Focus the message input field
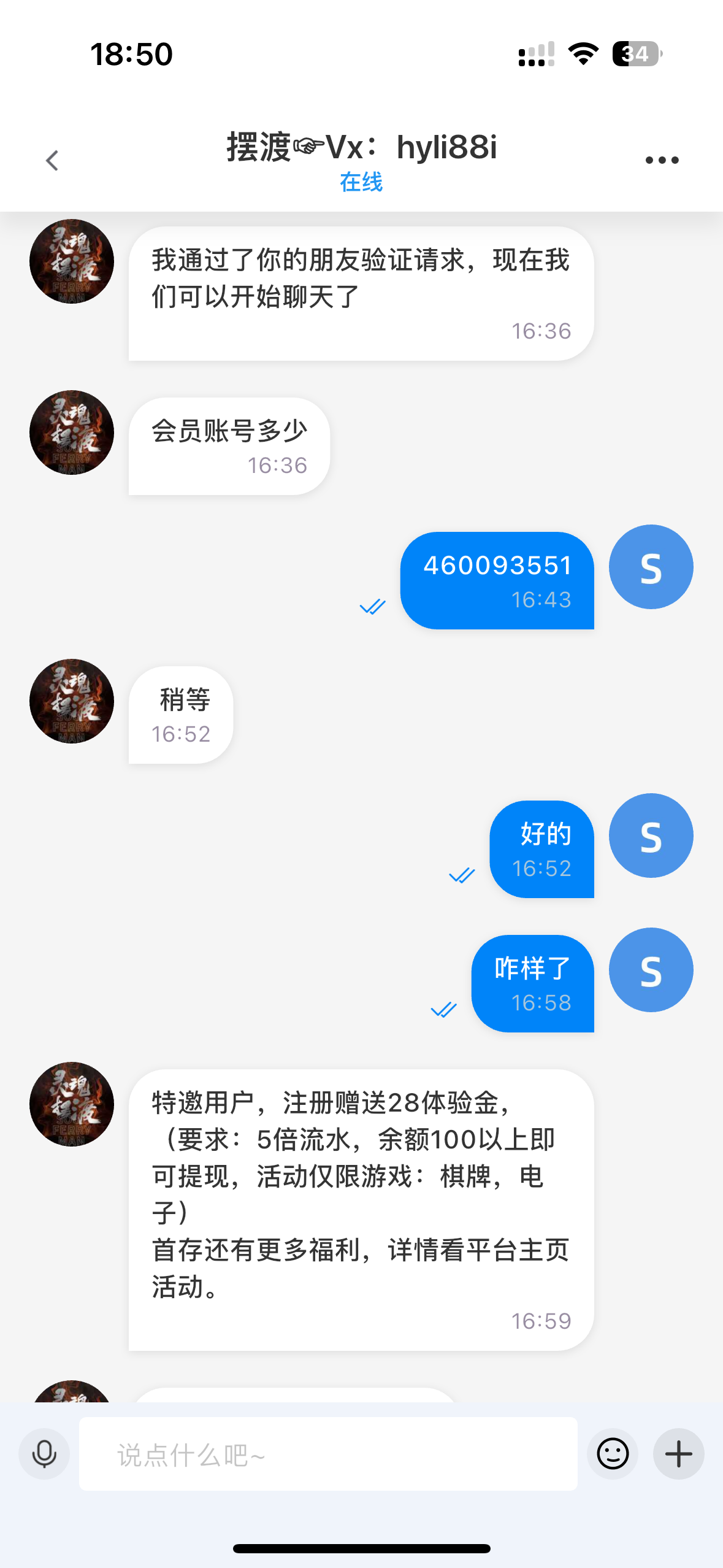This screenshot has height=1568, width=723. (328, 1454)
